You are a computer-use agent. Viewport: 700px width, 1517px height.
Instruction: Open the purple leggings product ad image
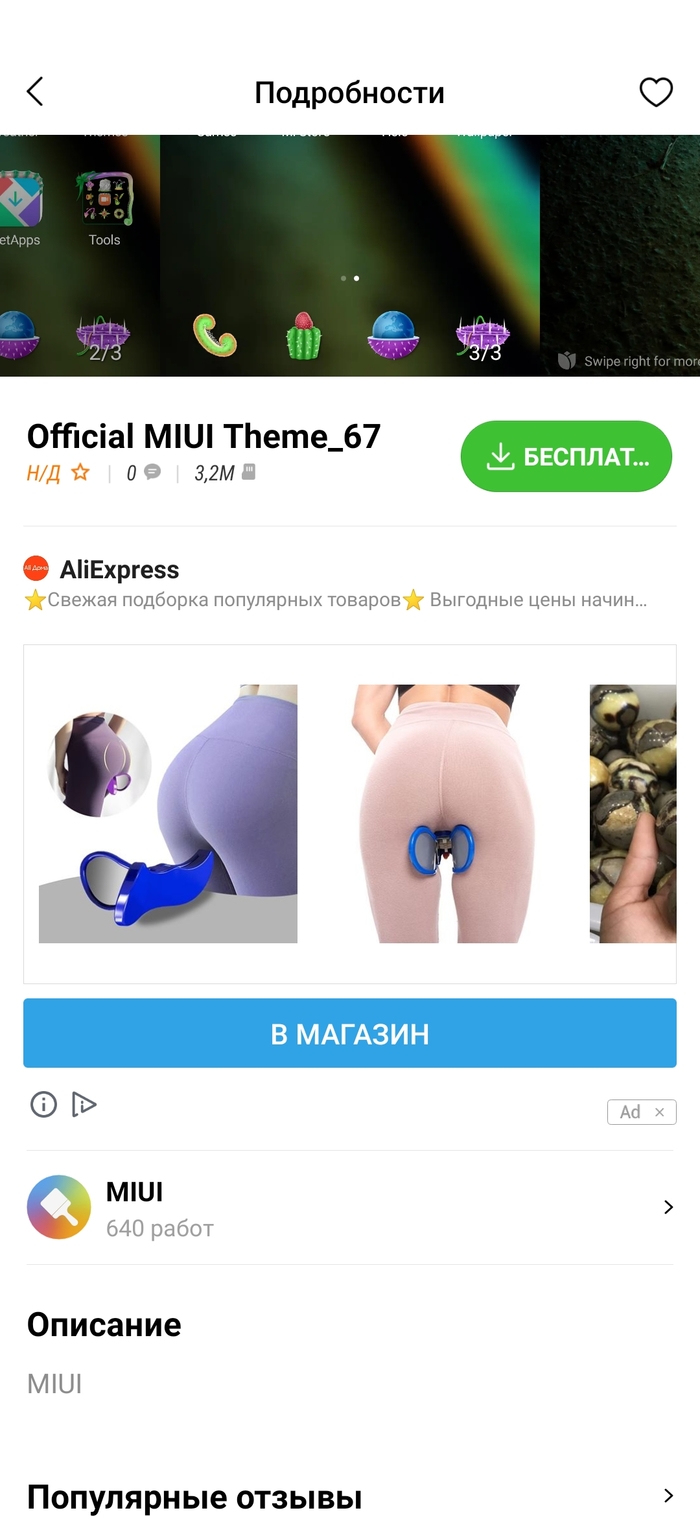tap(168, 813)
